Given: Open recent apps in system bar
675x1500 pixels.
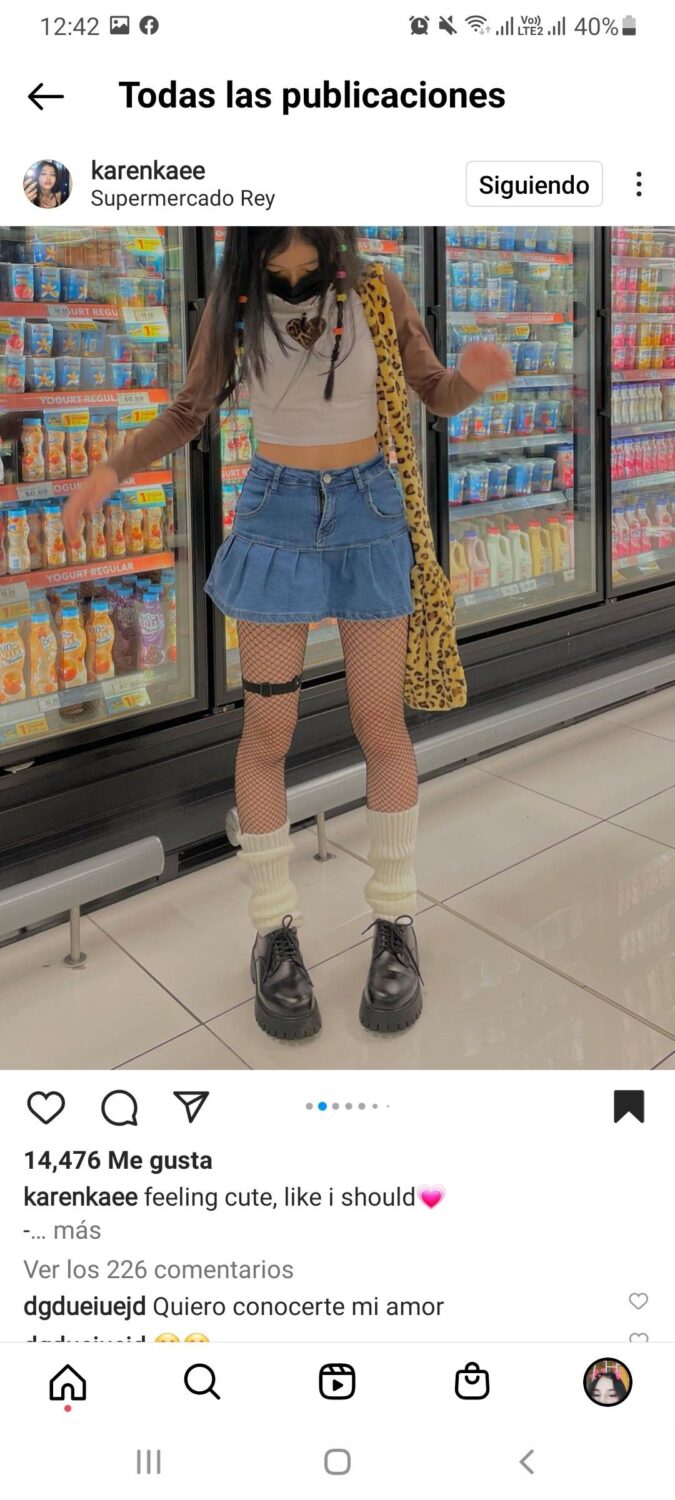Looking at the screenshot, I should point(148,1462).
